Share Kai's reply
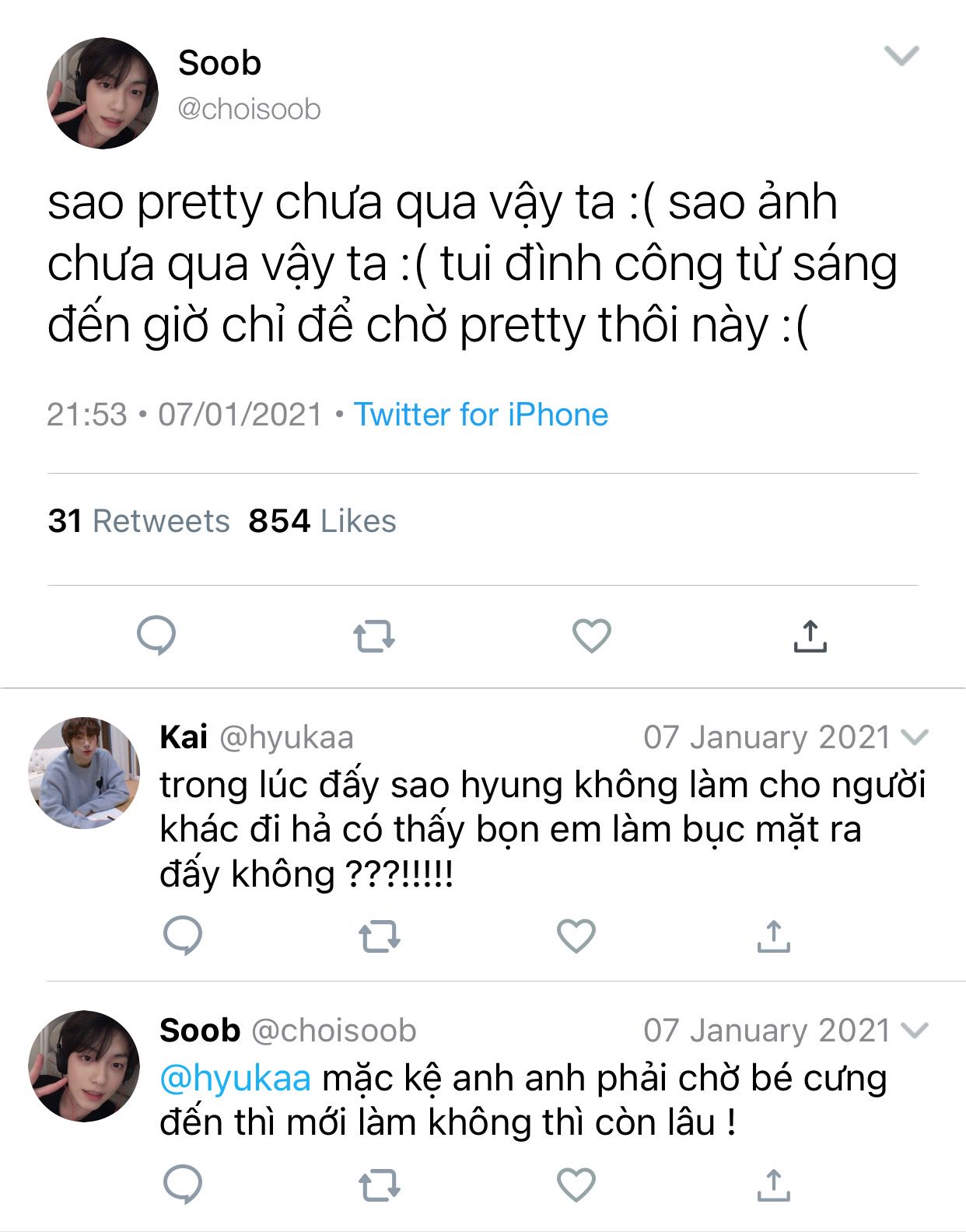966x1232 pixels. (x=773, y=936)
